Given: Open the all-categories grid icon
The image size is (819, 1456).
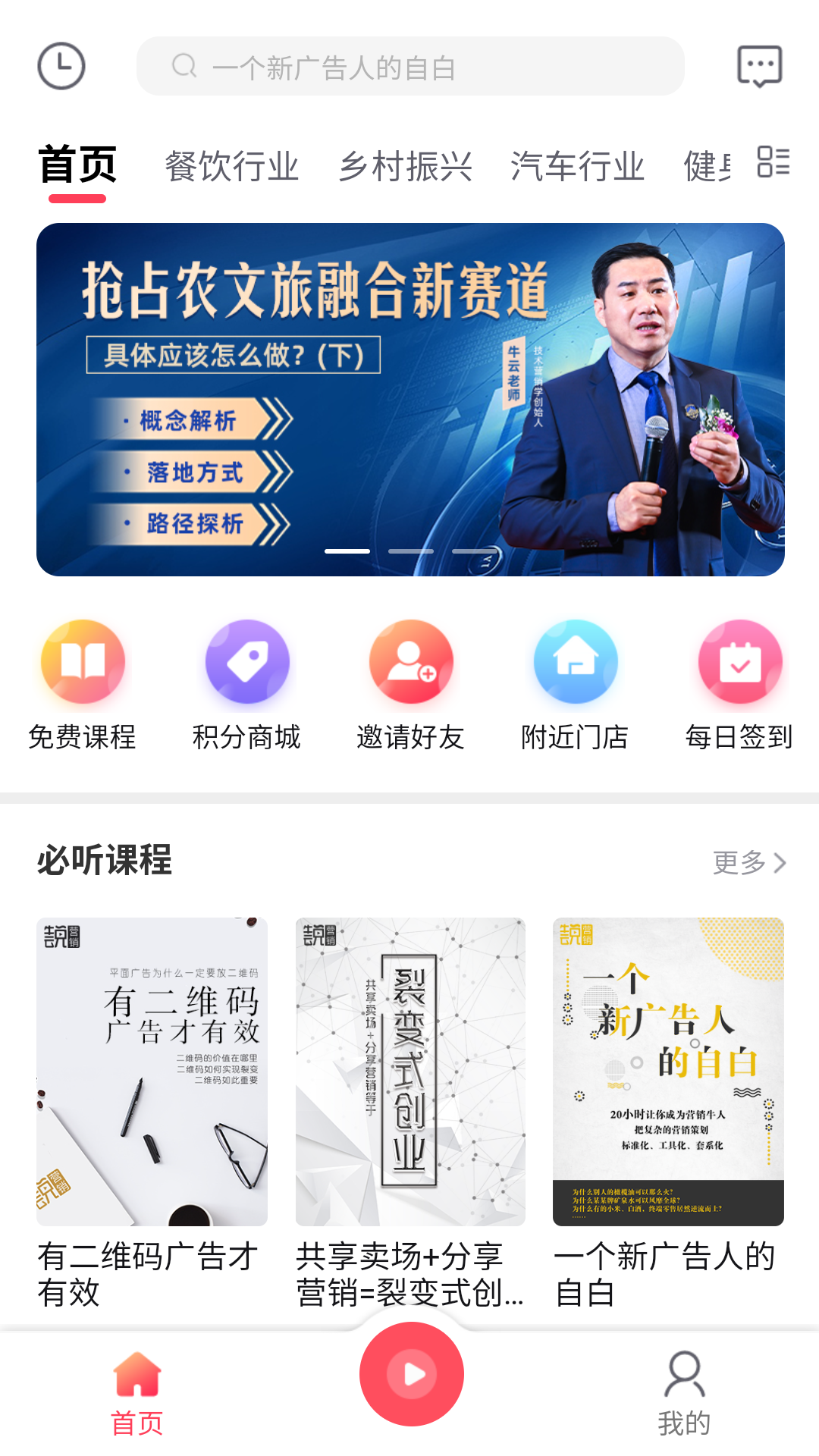Looking at the screenshot, I should [x=773, y=162].
